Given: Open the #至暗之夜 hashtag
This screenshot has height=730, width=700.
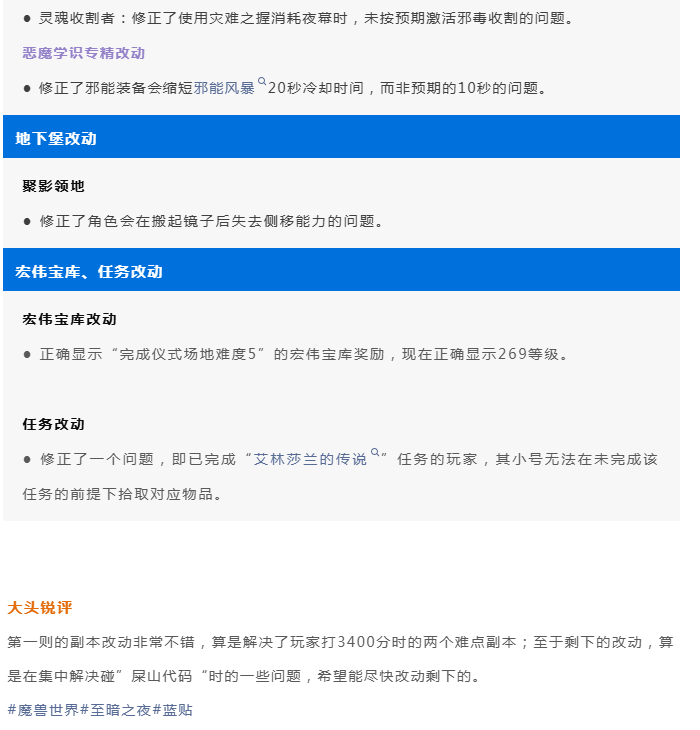Looking at the screenshot, I should coord(115,709).
